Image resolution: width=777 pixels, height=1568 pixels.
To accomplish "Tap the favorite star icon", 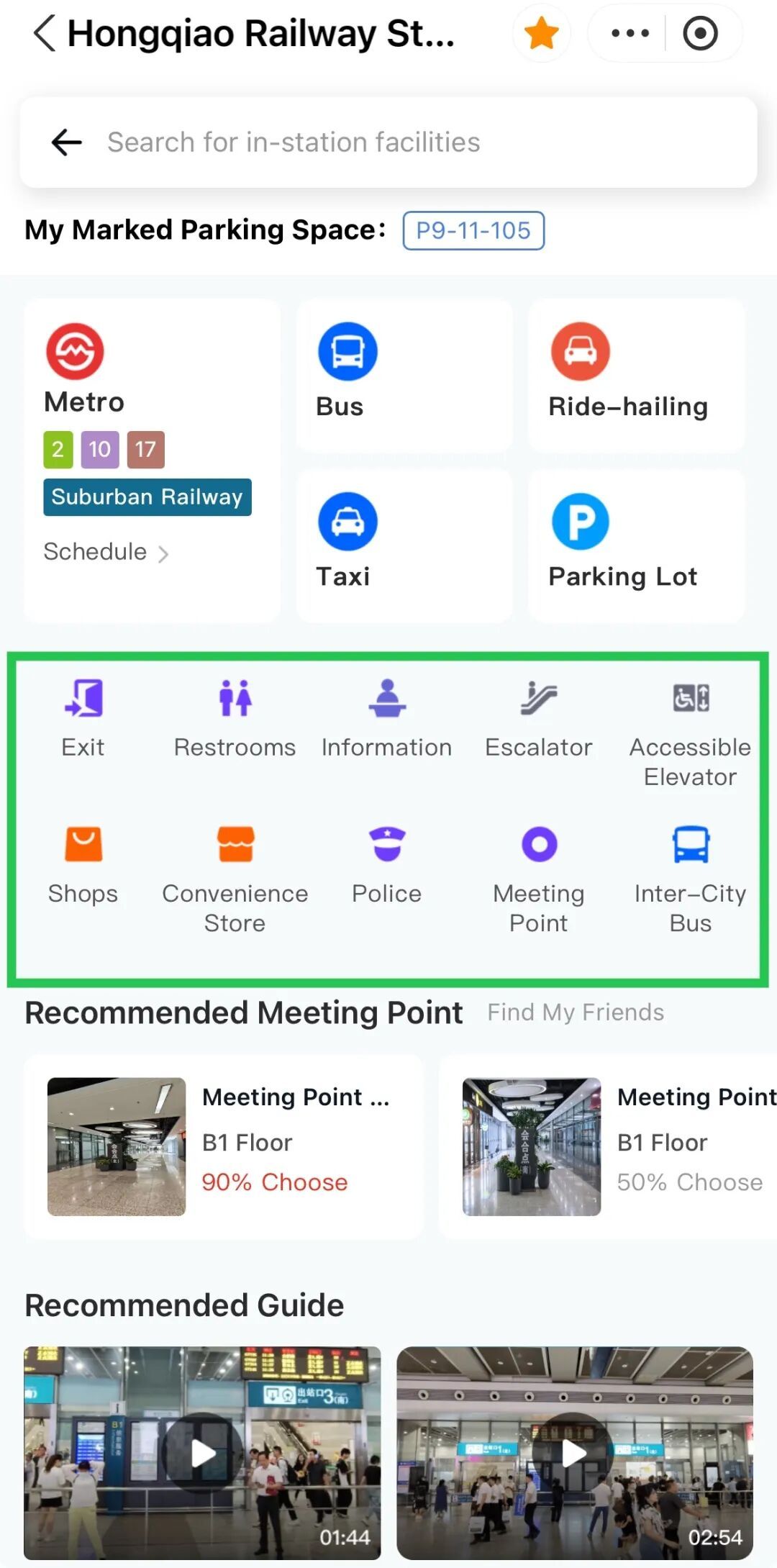I will [541, 34].
